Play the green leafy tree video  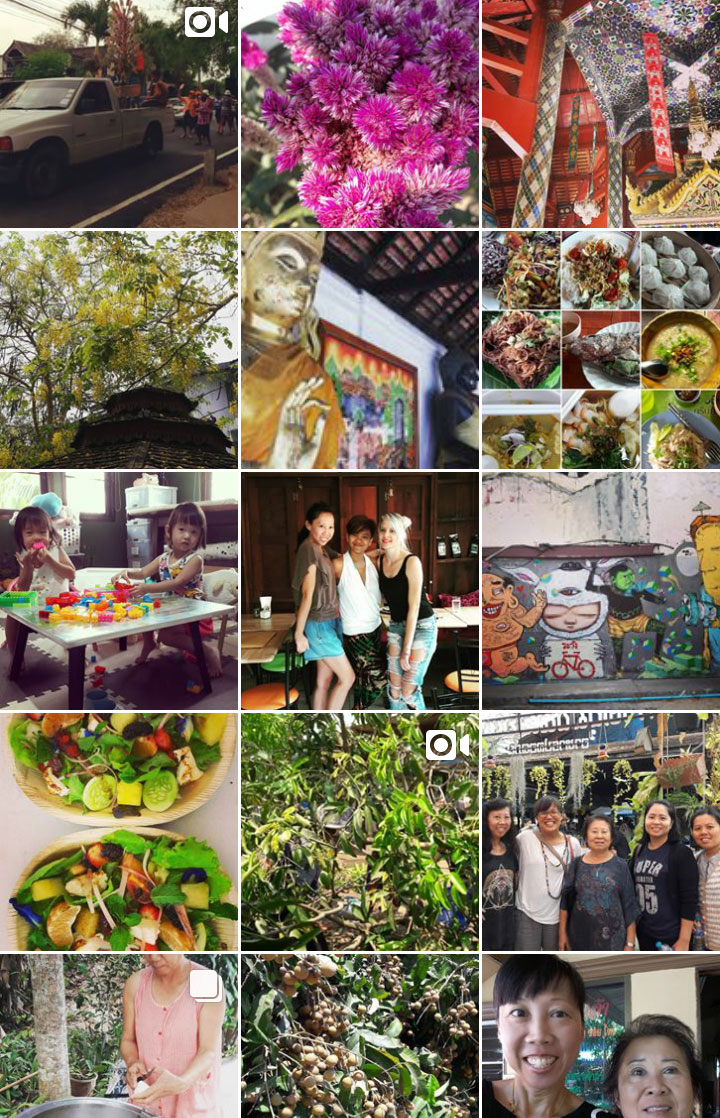[359, 831]
